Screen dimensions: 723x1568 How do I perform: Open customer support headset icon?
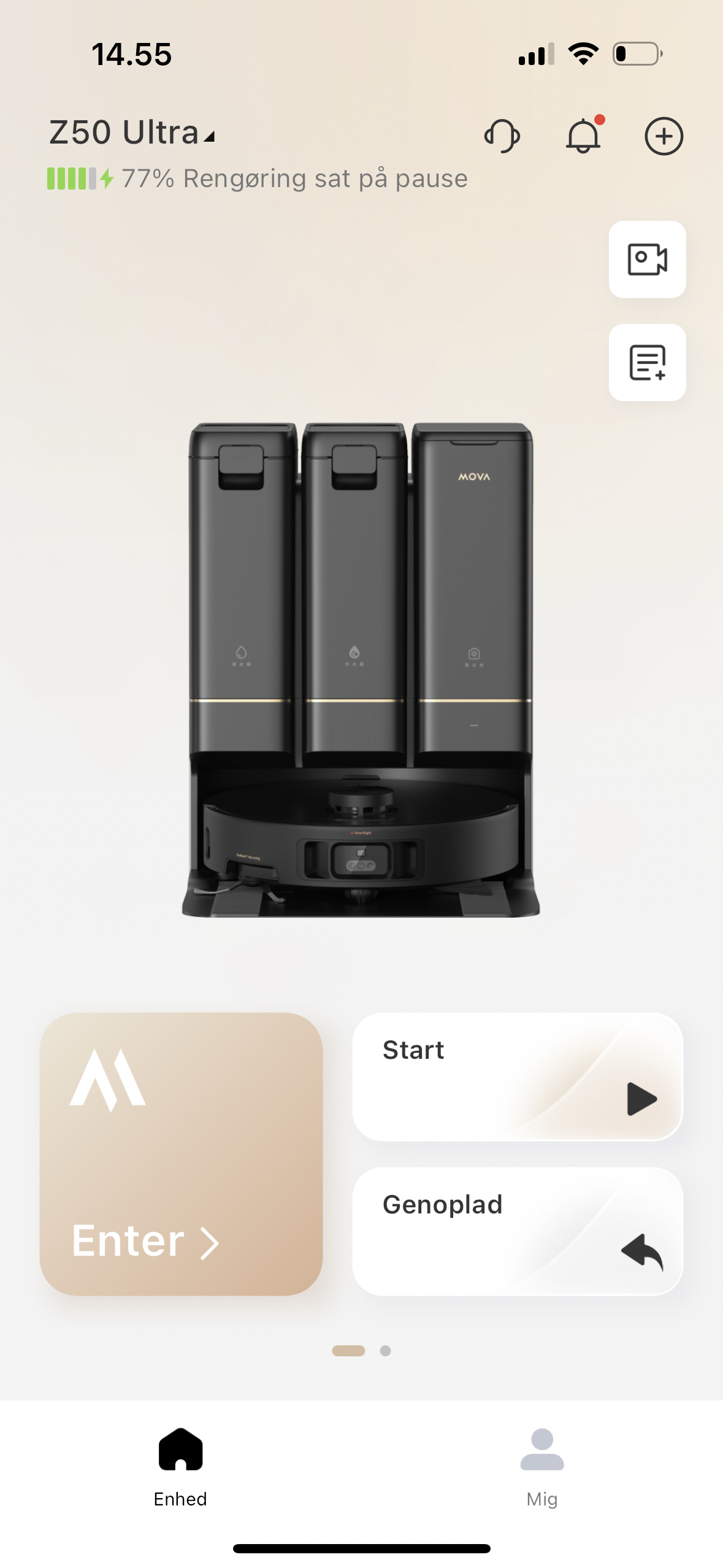click(502, 136)
